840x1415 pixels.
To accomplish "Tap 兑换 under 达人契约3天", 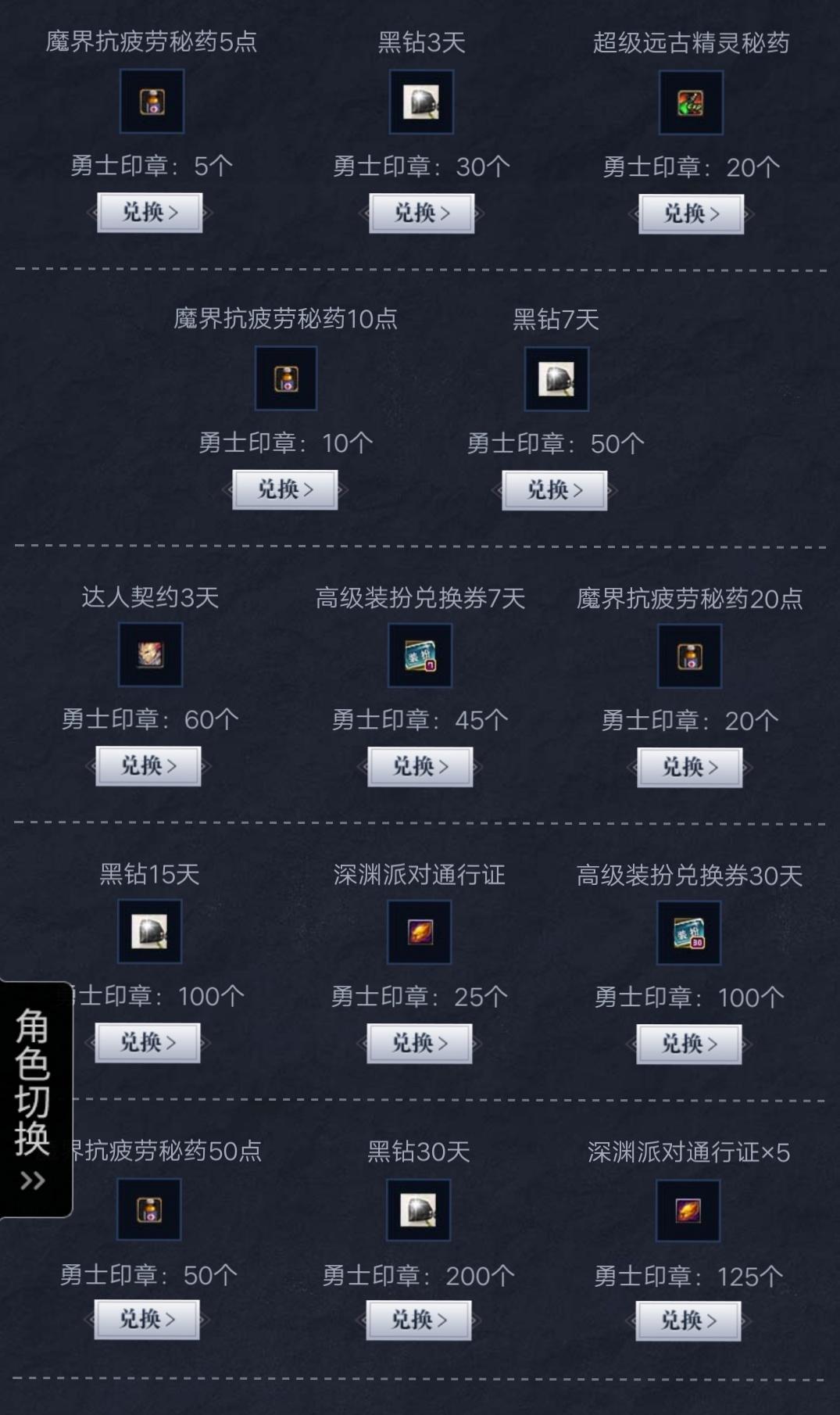I will [x=148, y=766].
